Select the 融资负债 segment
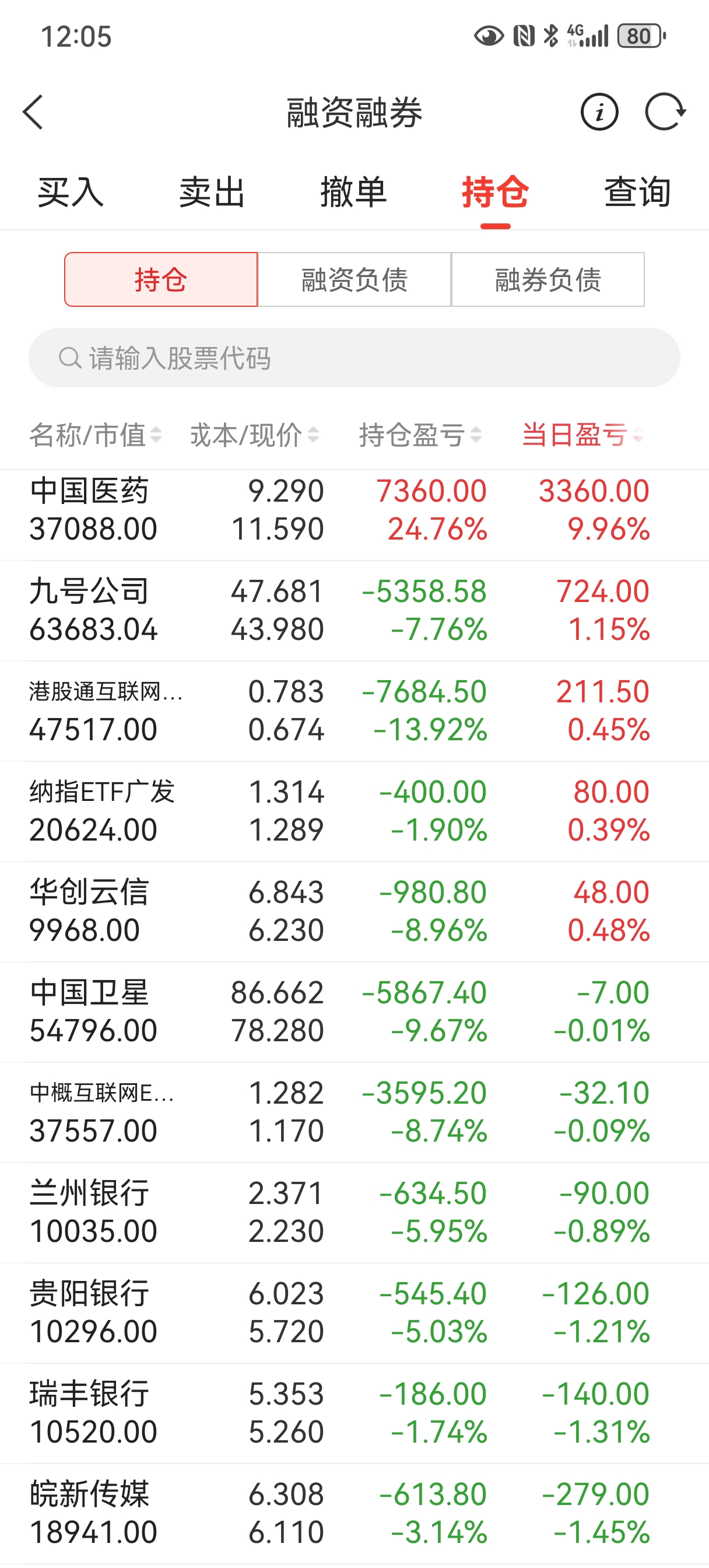The image size is (709, 1568). click(354, 280)
